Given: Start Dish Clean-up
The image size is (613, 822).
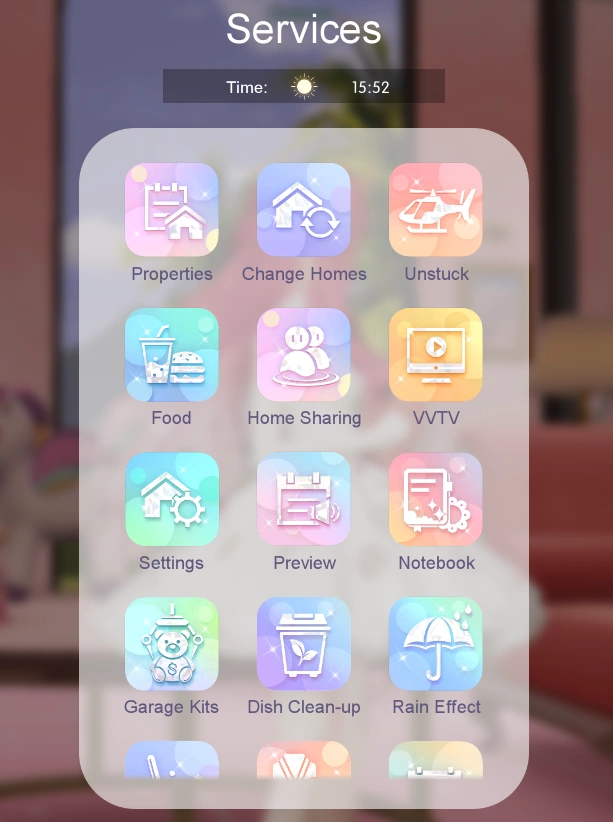Looking at the screenshot, I should [304, 644].
